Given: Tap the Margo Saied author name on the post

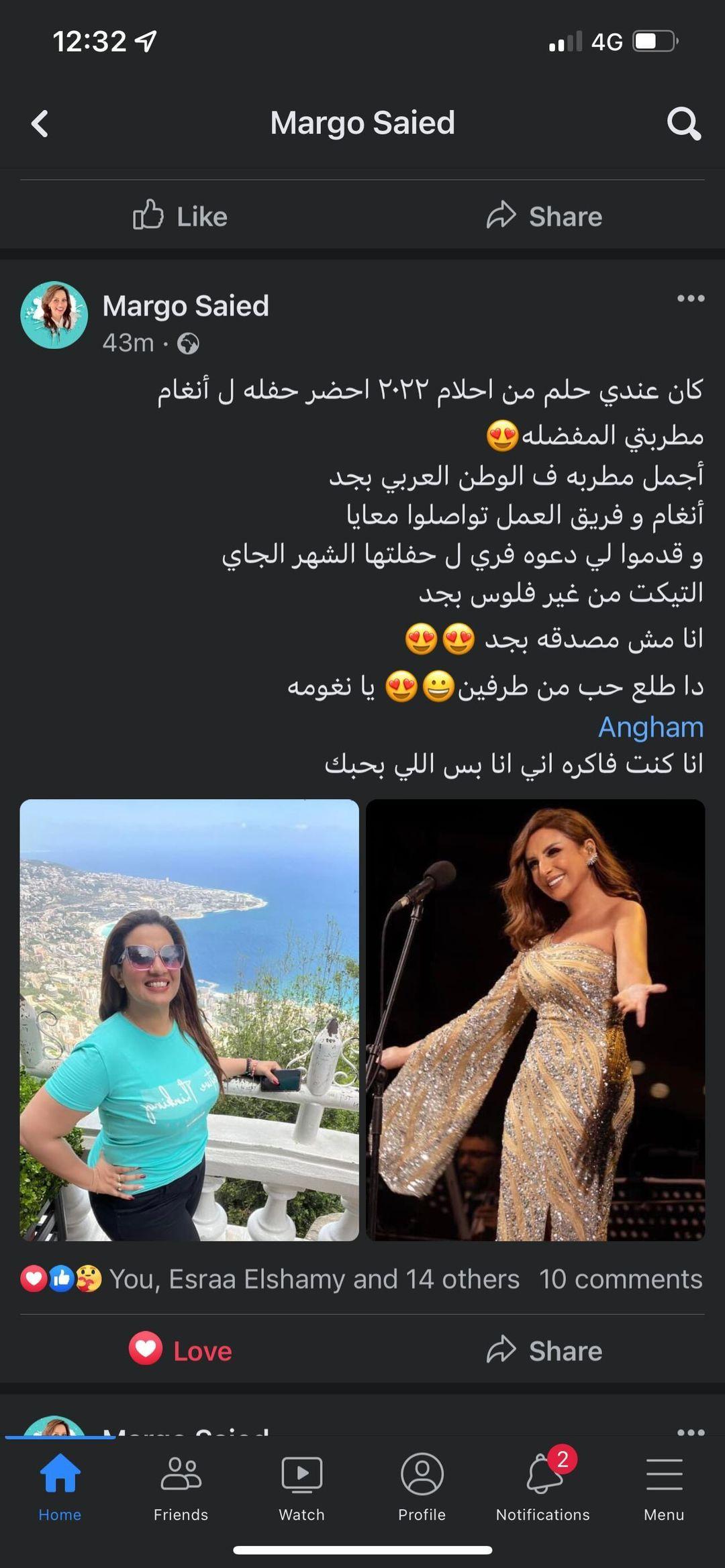Looking at the screenshot, I should (x=185, y=306).
